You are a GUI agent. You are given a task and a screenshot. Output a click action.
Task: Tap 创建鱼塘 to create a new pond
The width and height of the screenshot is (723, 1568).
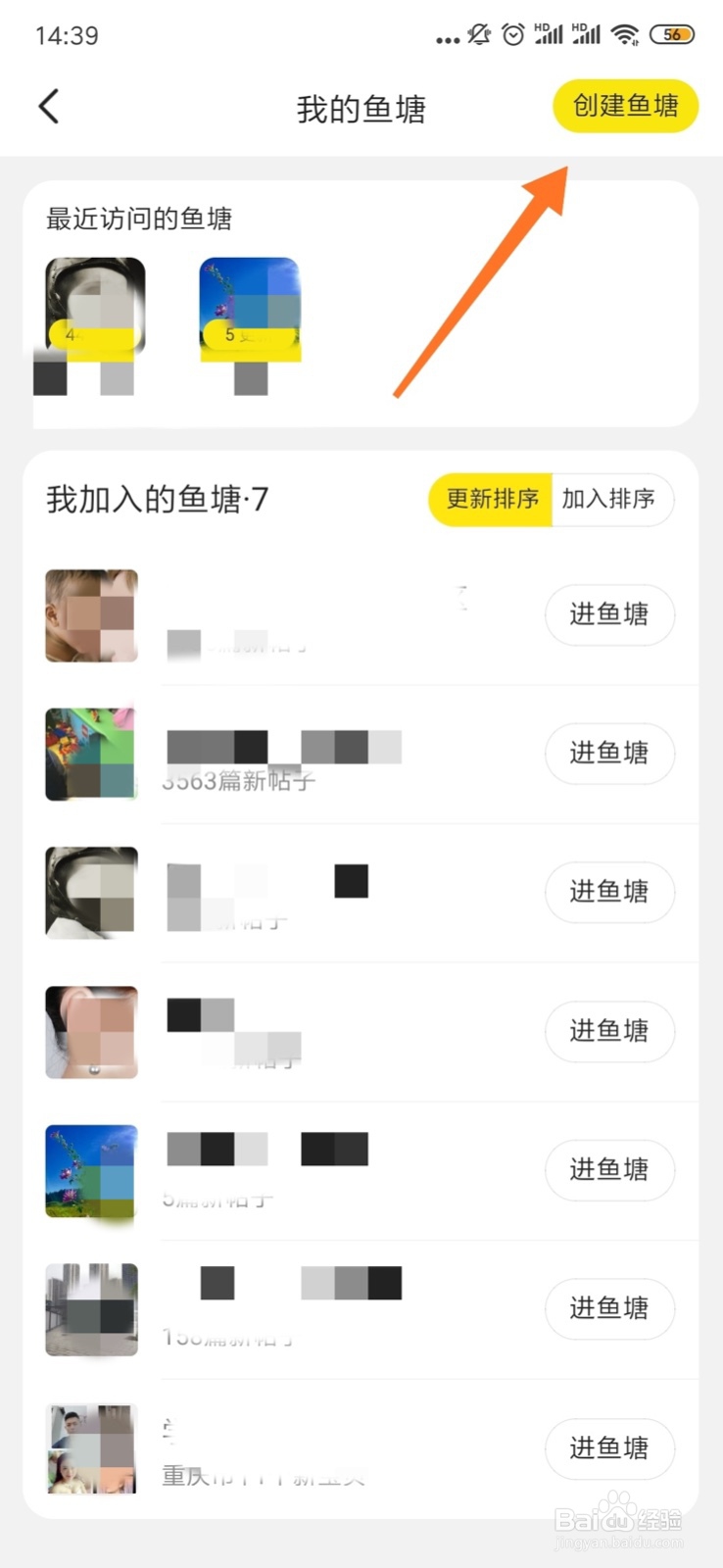pos(624,106)
